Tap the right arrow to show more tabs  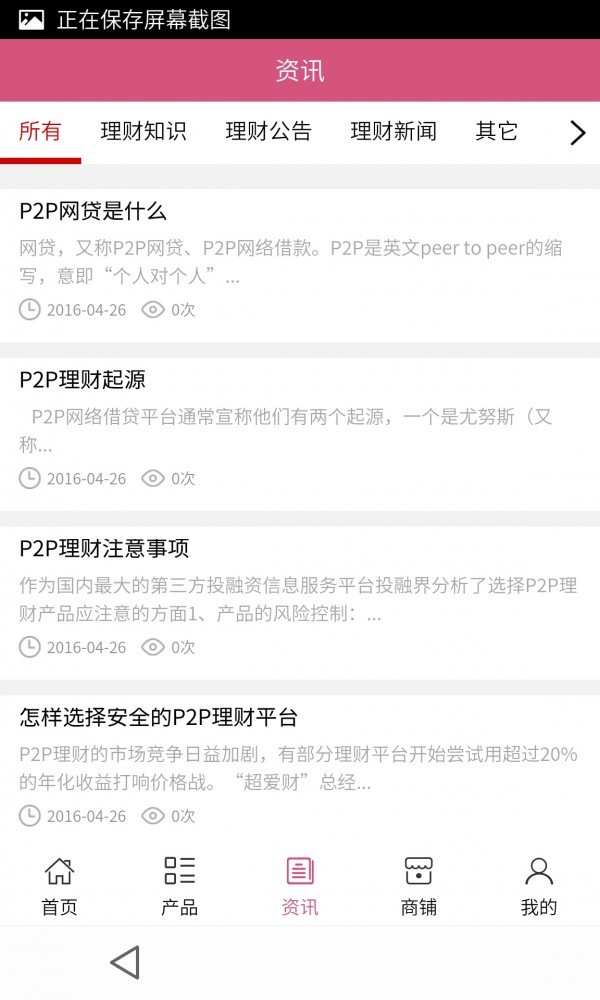coord(577,133)
